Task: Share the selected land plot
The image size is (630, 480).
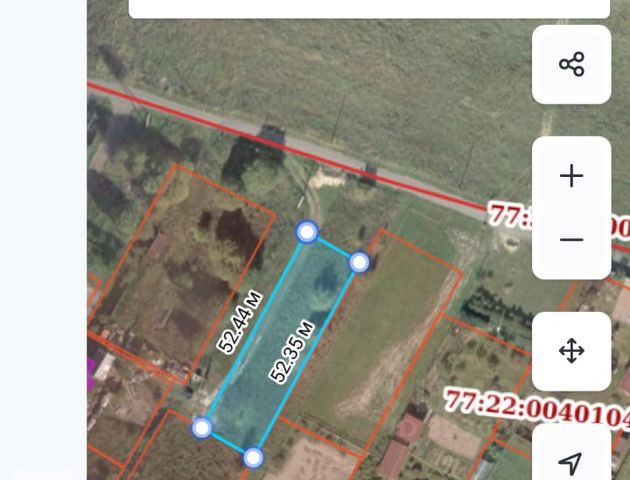Action: click(x=571, y=65)
